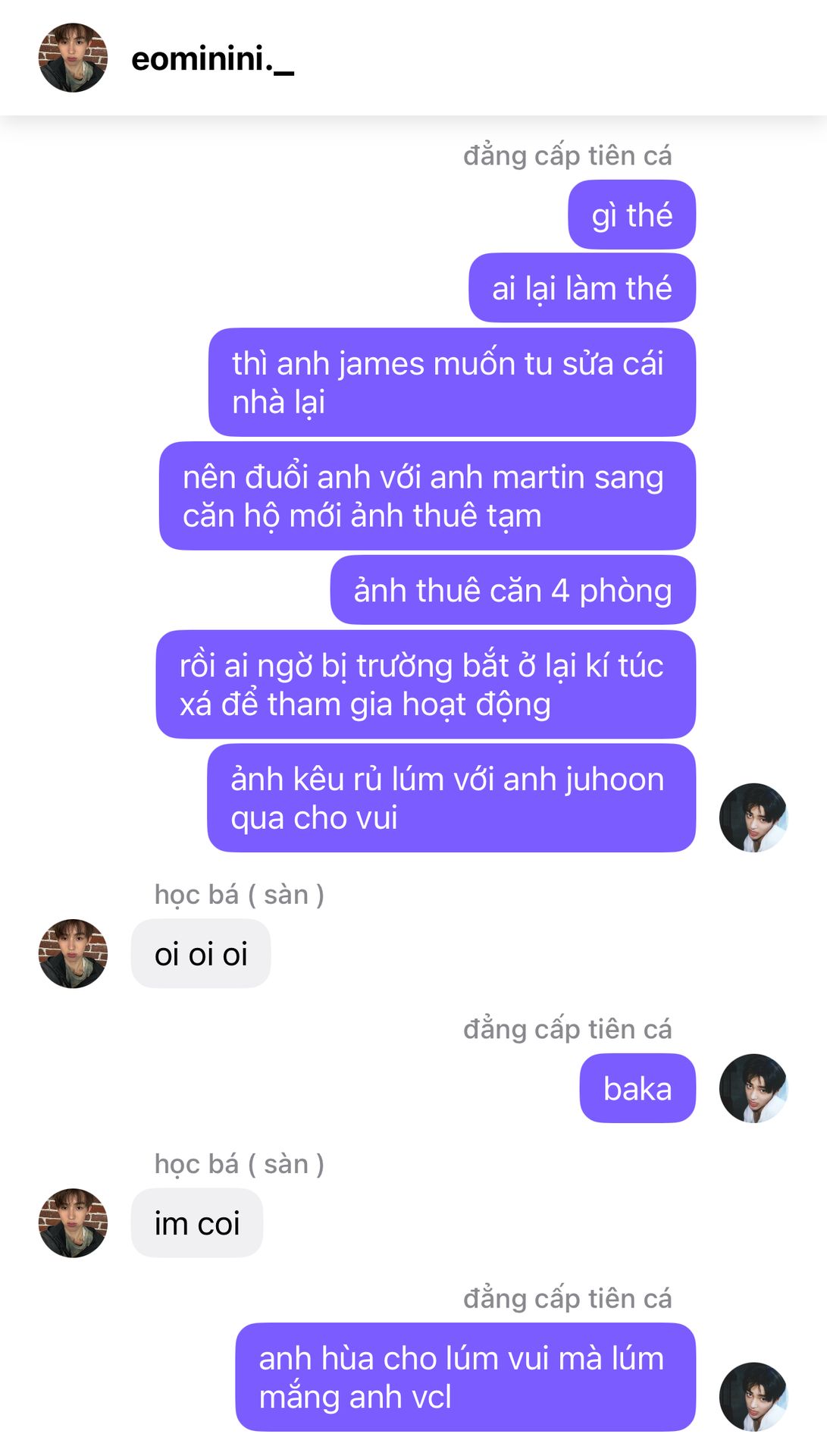Tap sender avatar beside the "baka" message
827x1456 pixels.
(x=753, y=1087)
